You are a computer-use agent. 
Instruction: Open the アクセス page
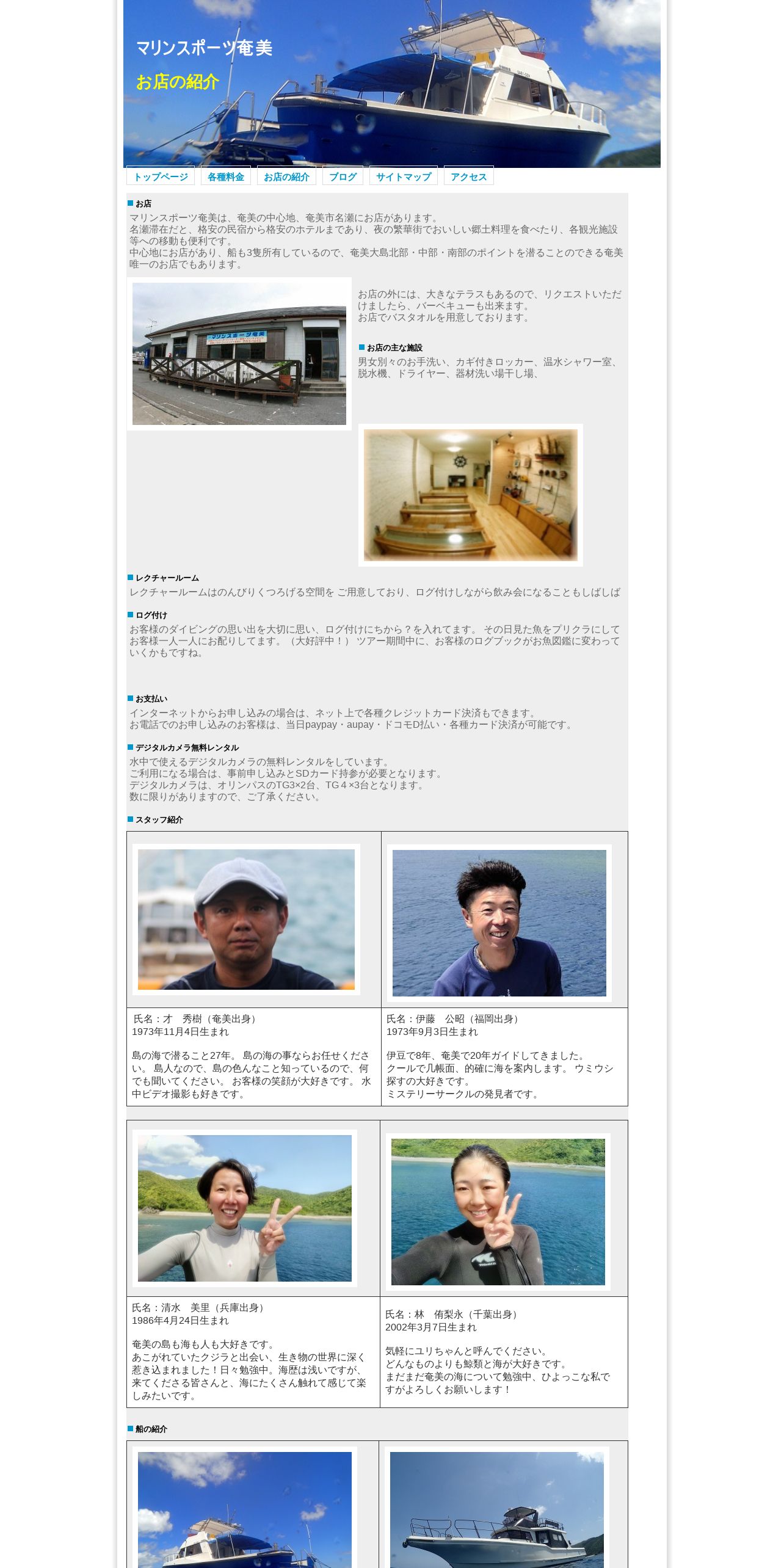coord(469,176)
